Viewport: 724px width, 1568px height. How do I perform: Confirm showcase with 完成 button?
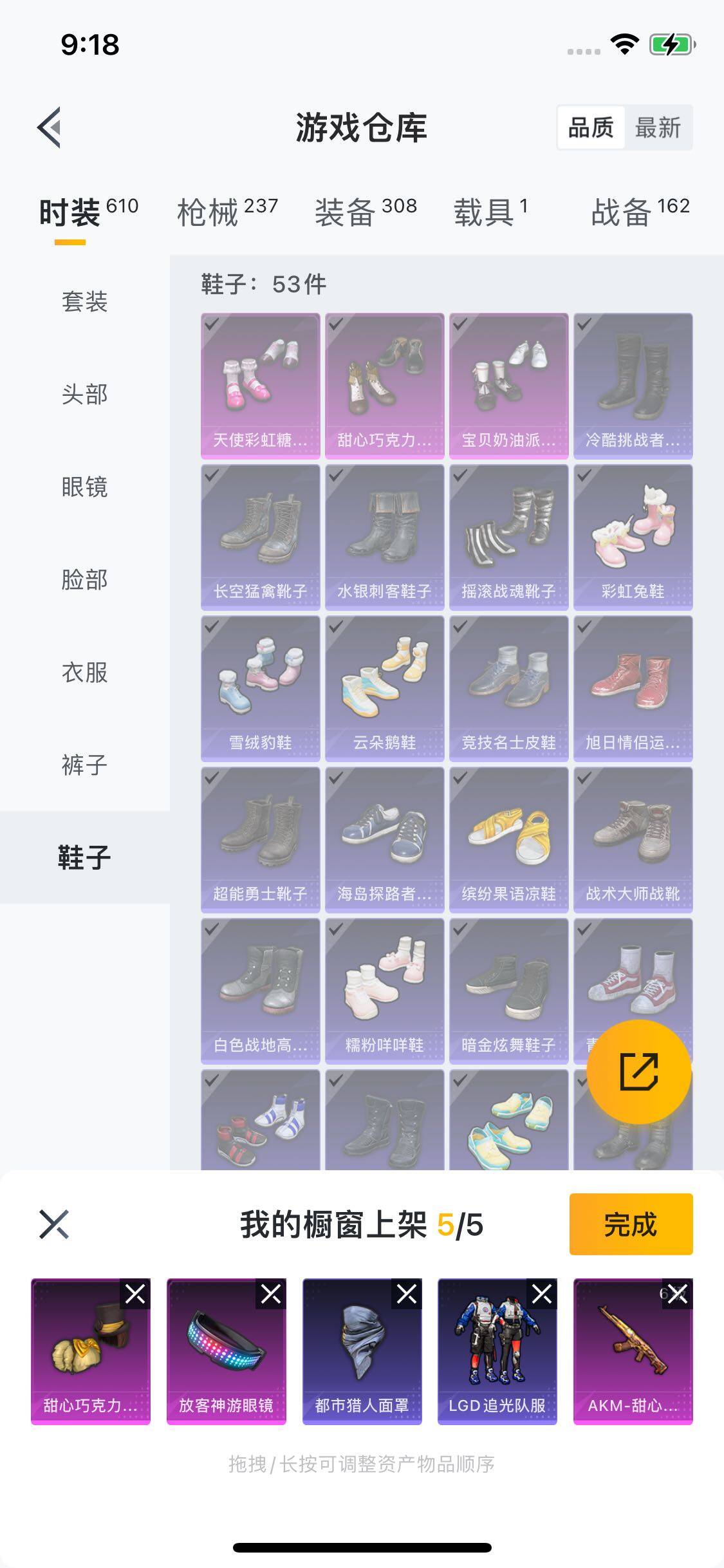631,1224
